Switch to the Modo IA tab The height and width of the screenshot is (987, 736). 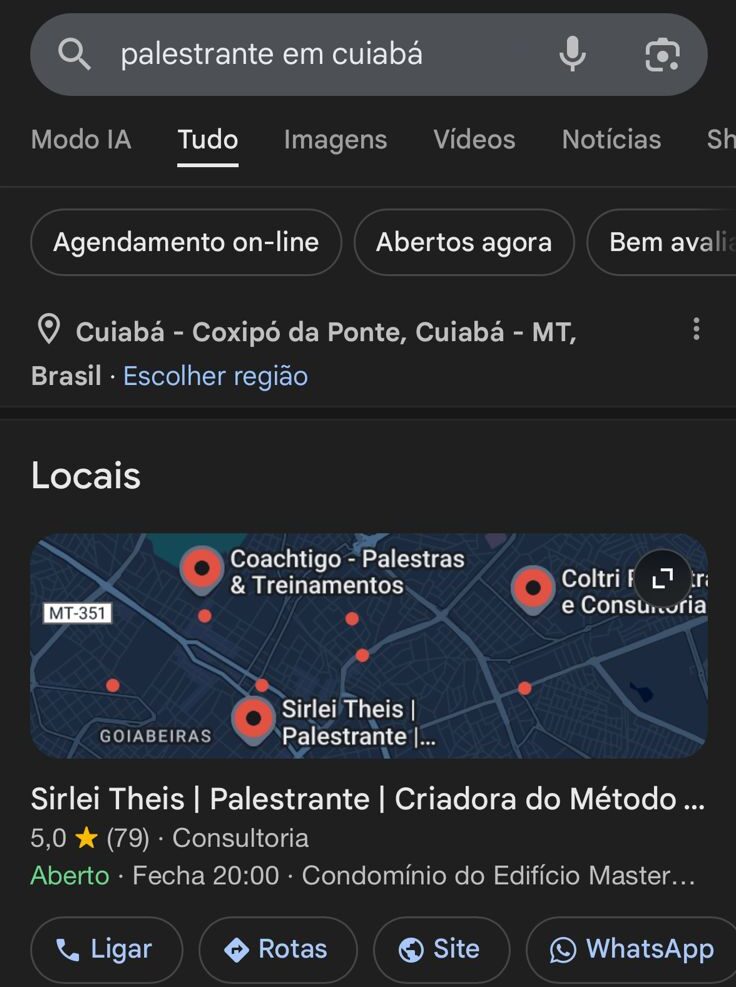point(81,139)
